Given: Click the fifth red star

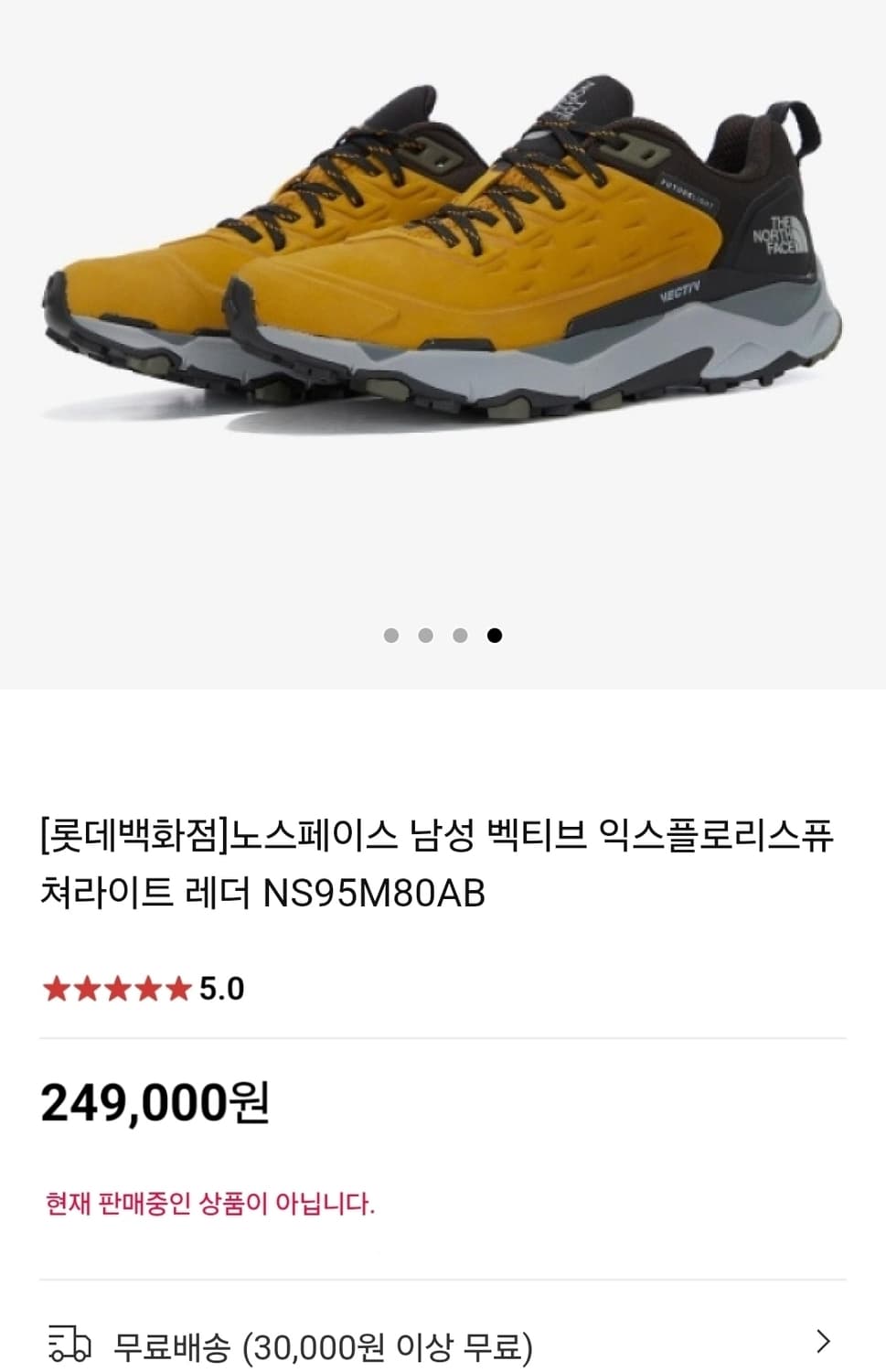Looking at the screenshot, I should (x=178, y=988).
